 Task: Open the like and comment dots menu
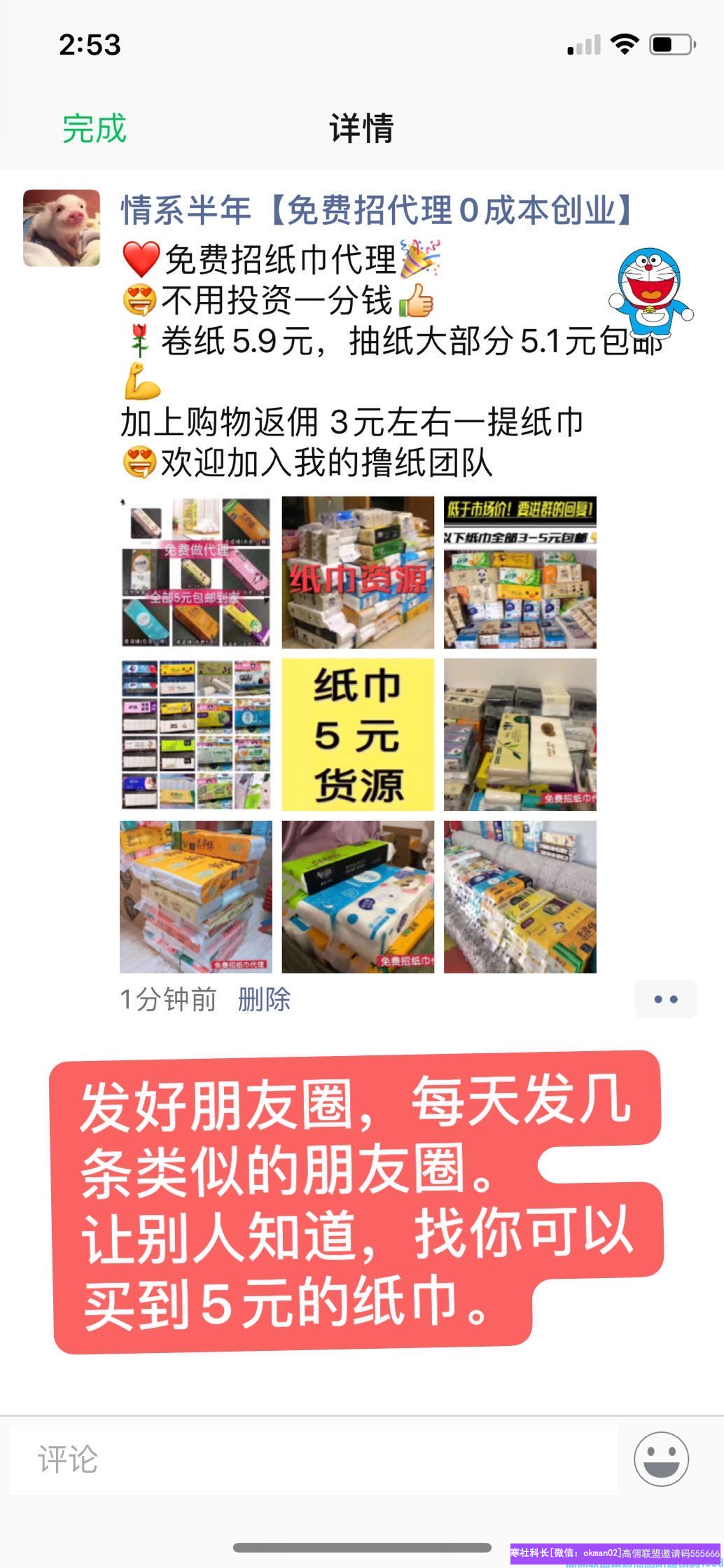[x=665, y=999]
